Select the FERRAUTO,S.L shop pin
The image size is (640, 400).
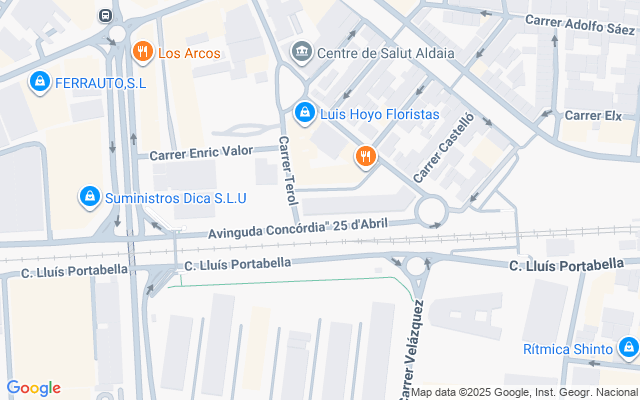[x=39, y=82]
